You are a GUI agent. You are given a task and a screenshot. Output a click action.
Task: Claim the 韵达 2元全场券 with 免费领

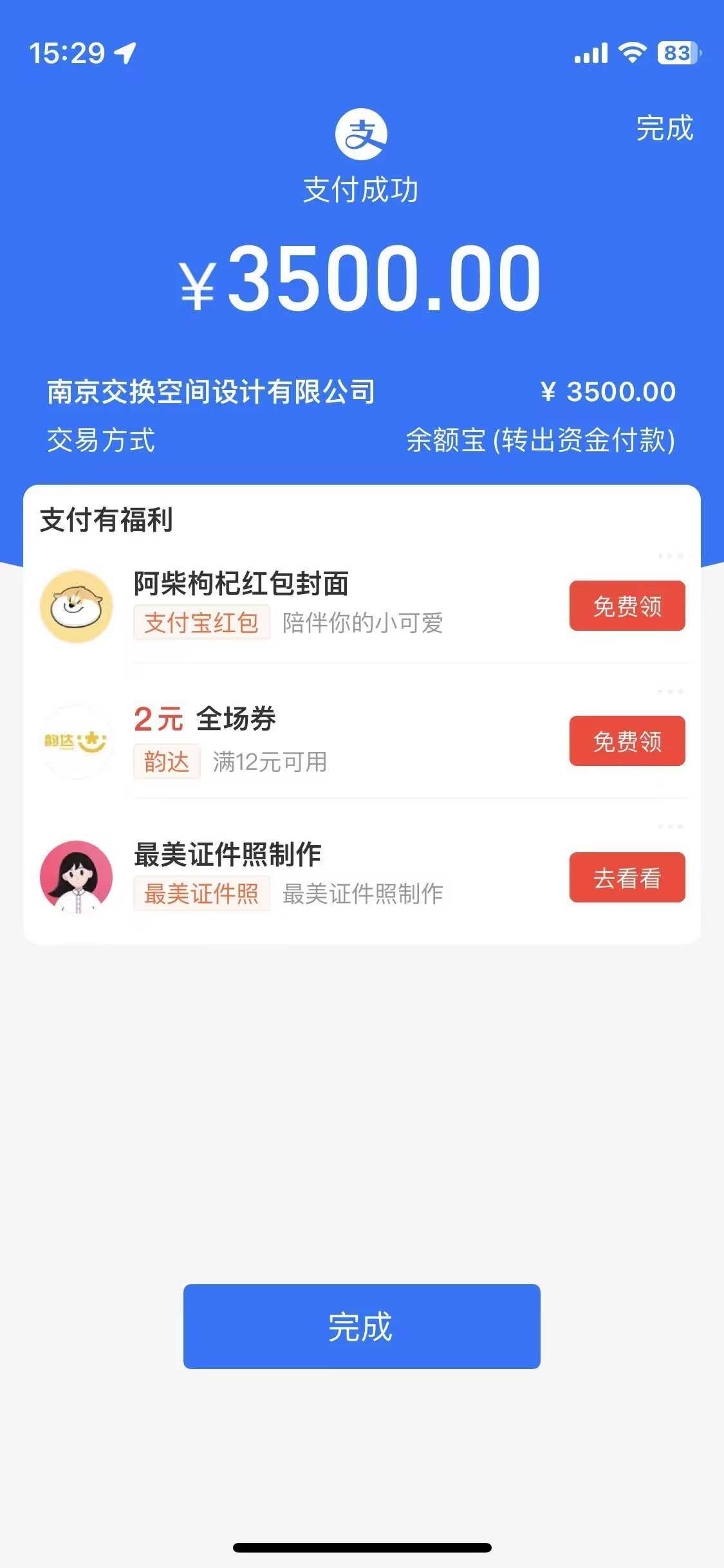(627, 741)
